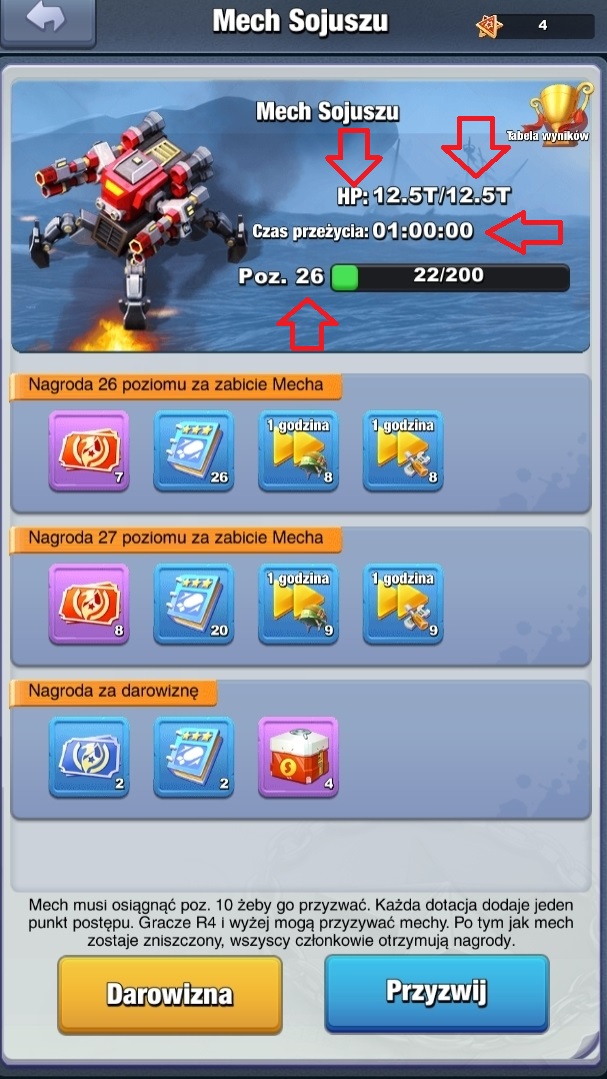This screenshot has width=607, height=1079.
Task: Check the 1 godzina wrench speedup with 8
Action: coord(403,451)
